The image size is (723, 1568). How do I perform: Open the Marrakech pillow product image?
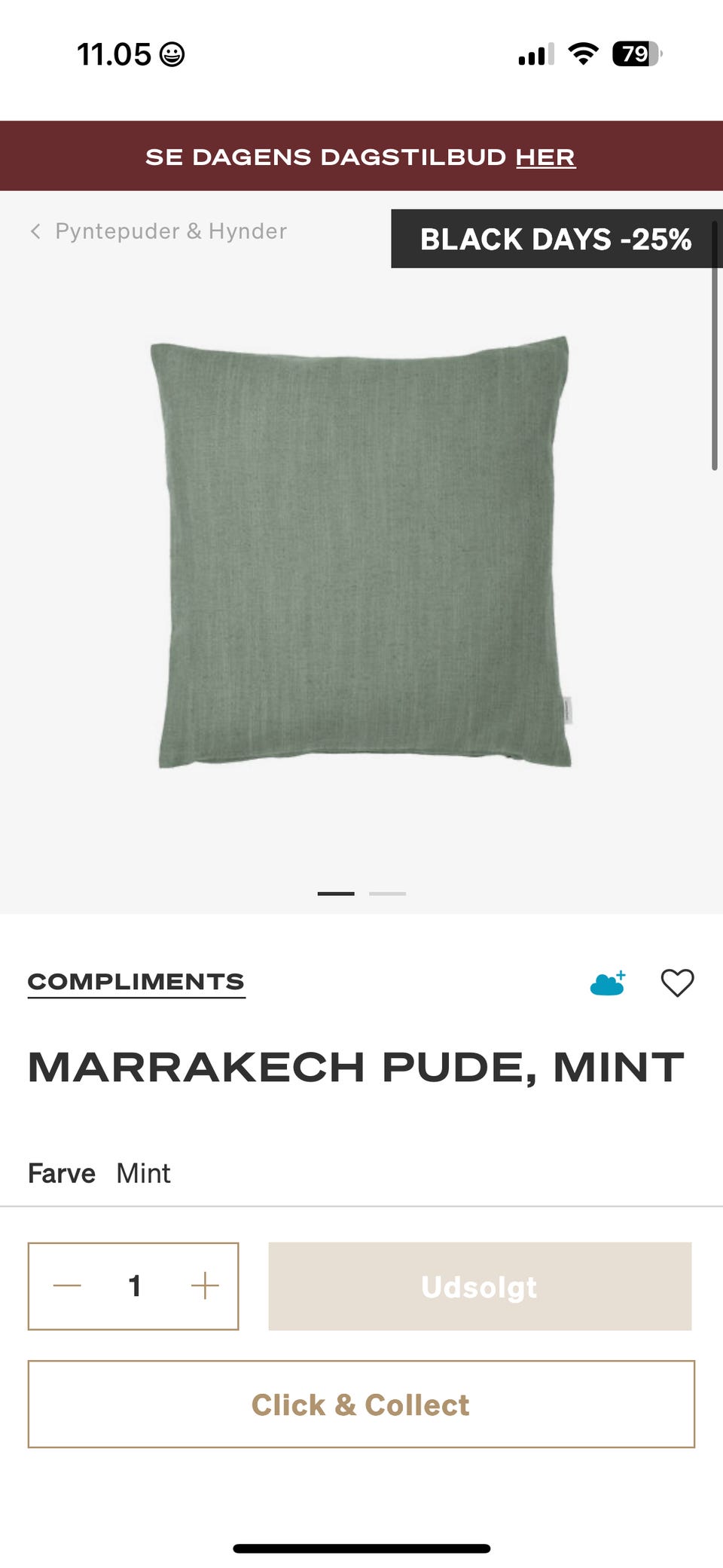pos(361,552)
